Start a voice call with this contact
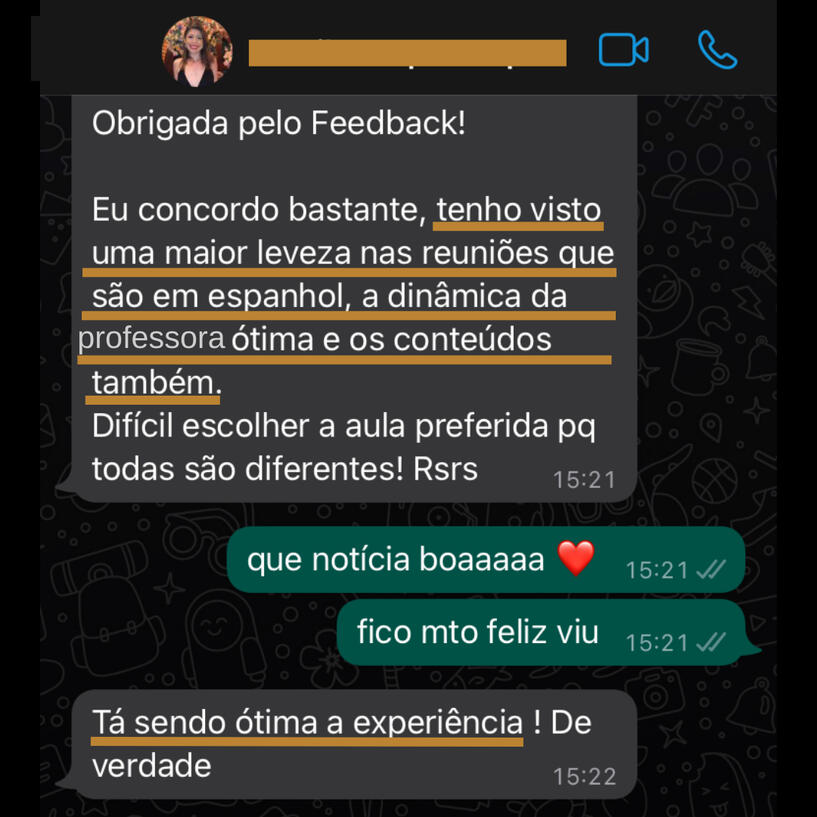The image size is (817, 817). pos(716,50)
